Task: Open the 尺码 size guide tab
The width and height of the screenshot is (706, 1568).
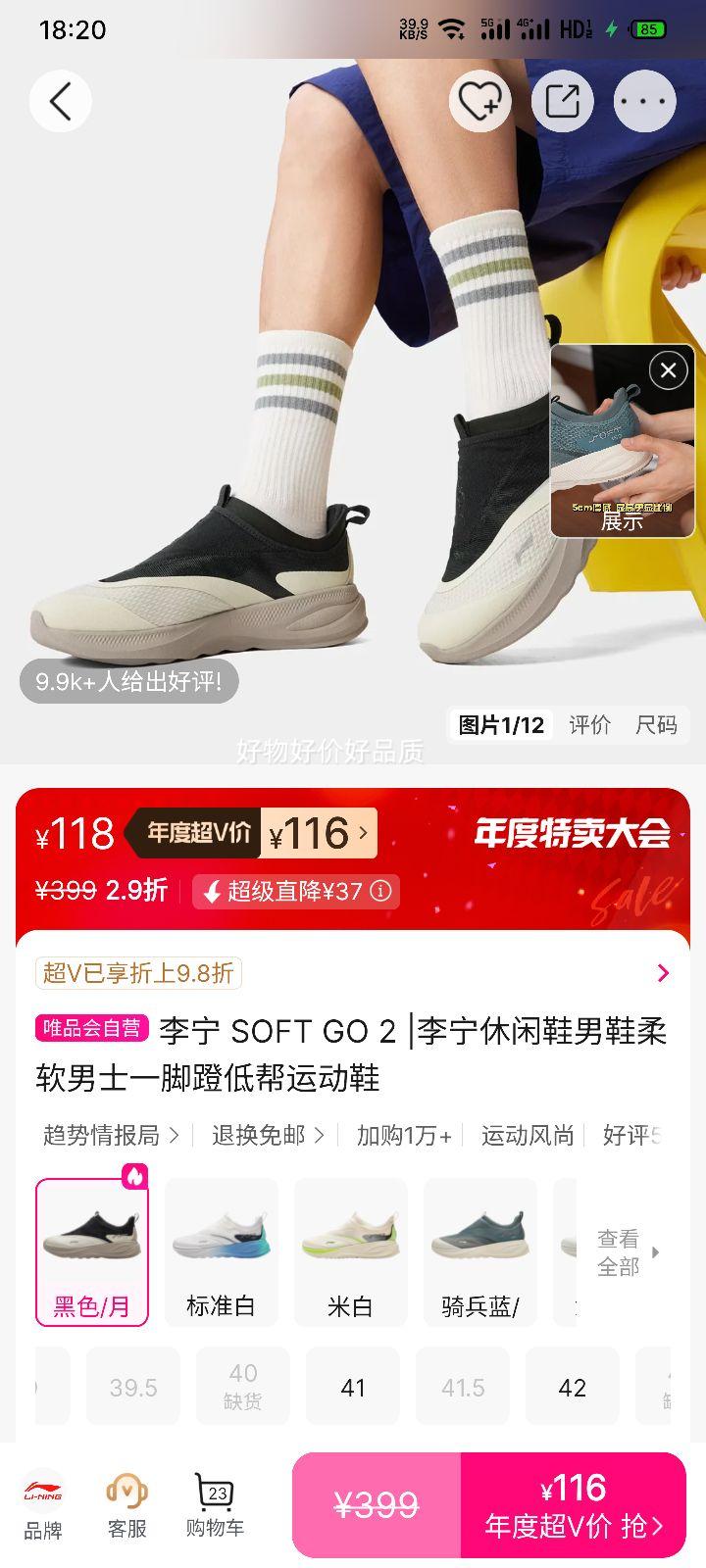Action: point(655,725)
